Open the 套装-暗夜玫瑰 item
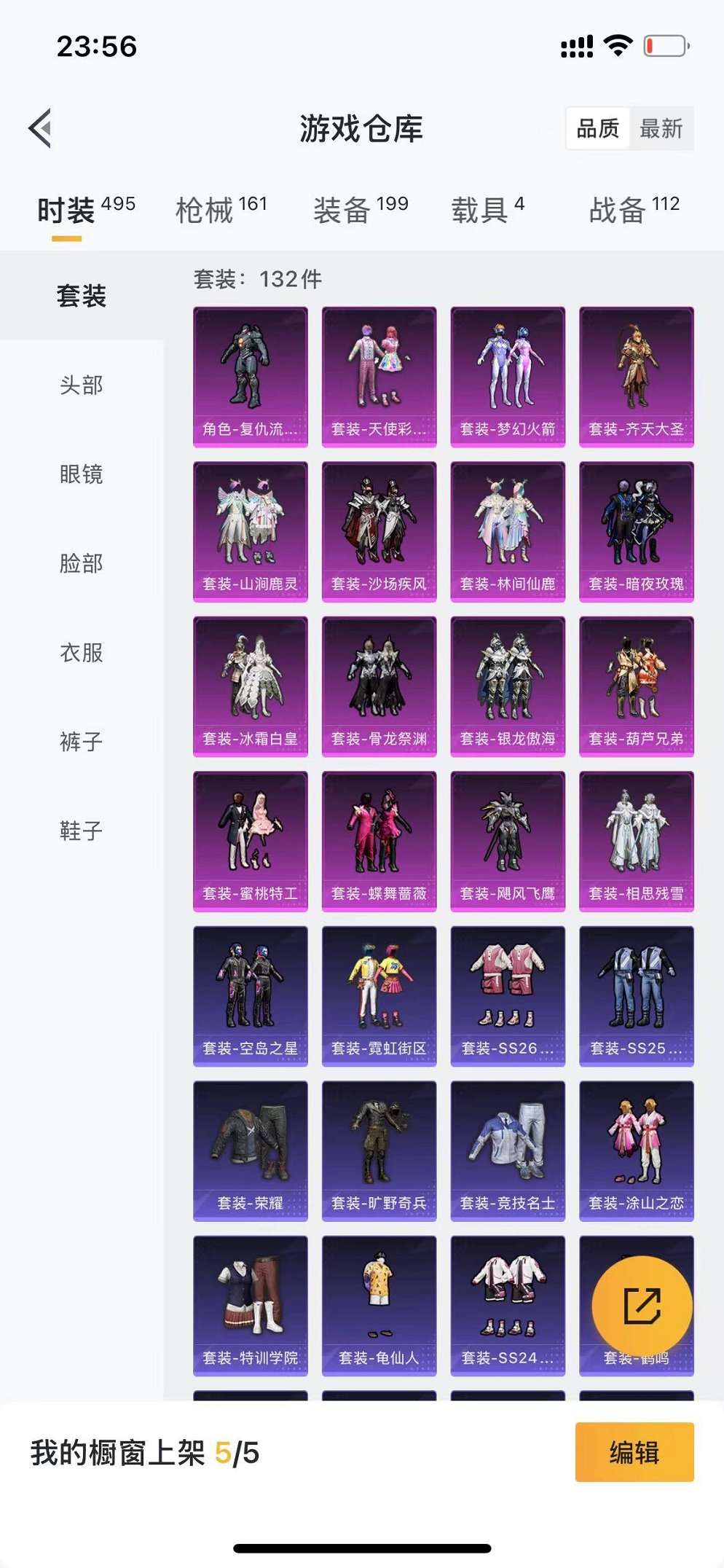Viewport: 724px width, 1568px height. click(637, 532)
